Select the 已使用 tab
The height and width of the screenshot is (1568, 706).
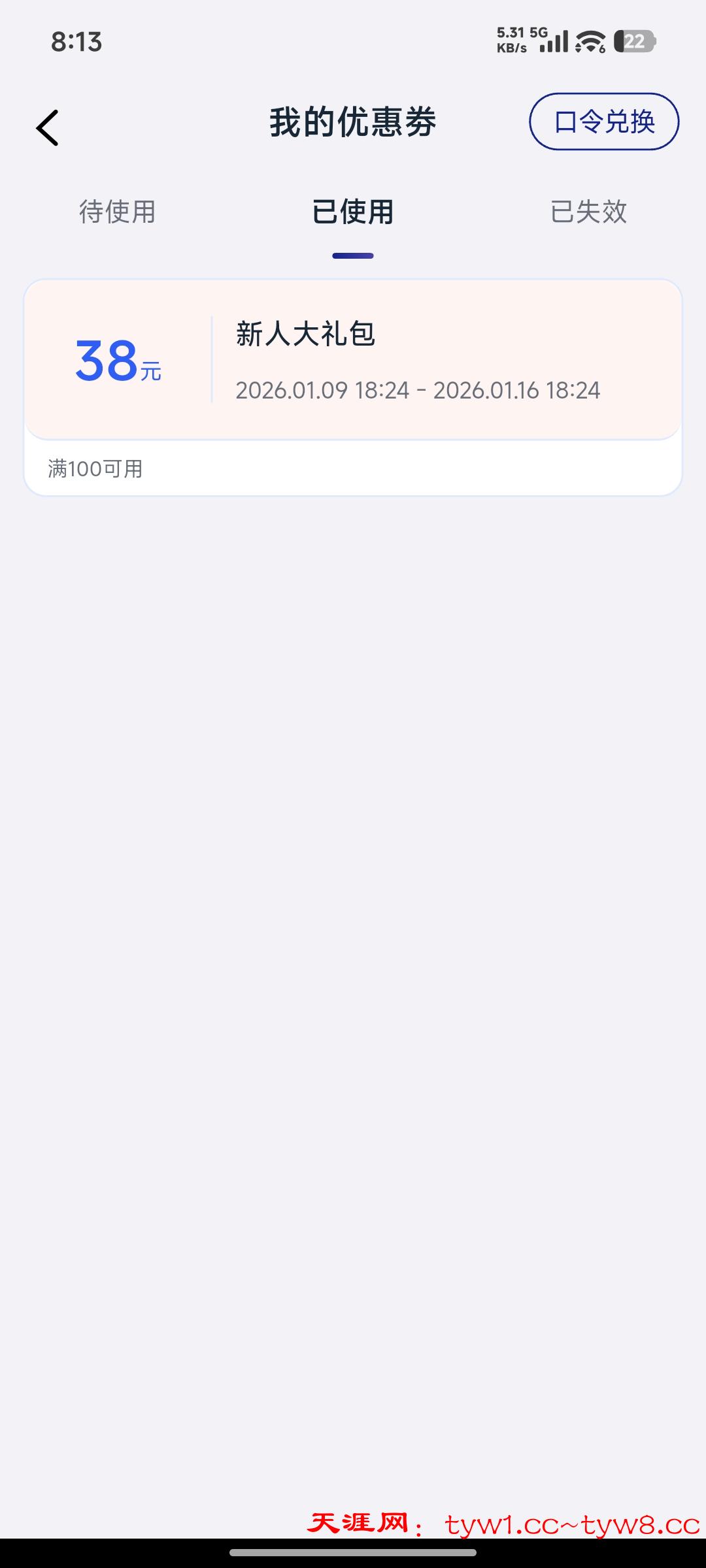point(353,212)
